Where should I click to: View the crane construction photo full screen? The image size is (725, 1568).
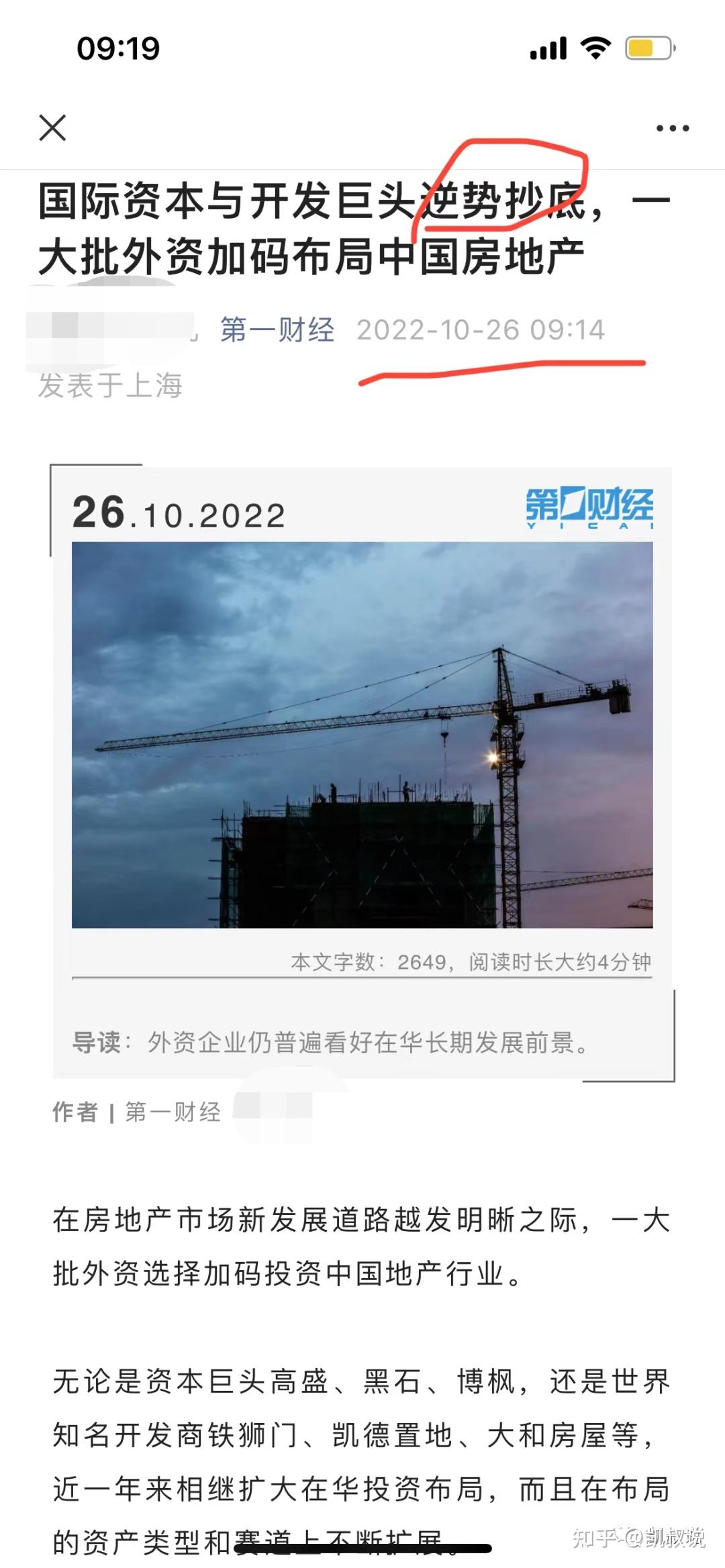click(362, 735)
